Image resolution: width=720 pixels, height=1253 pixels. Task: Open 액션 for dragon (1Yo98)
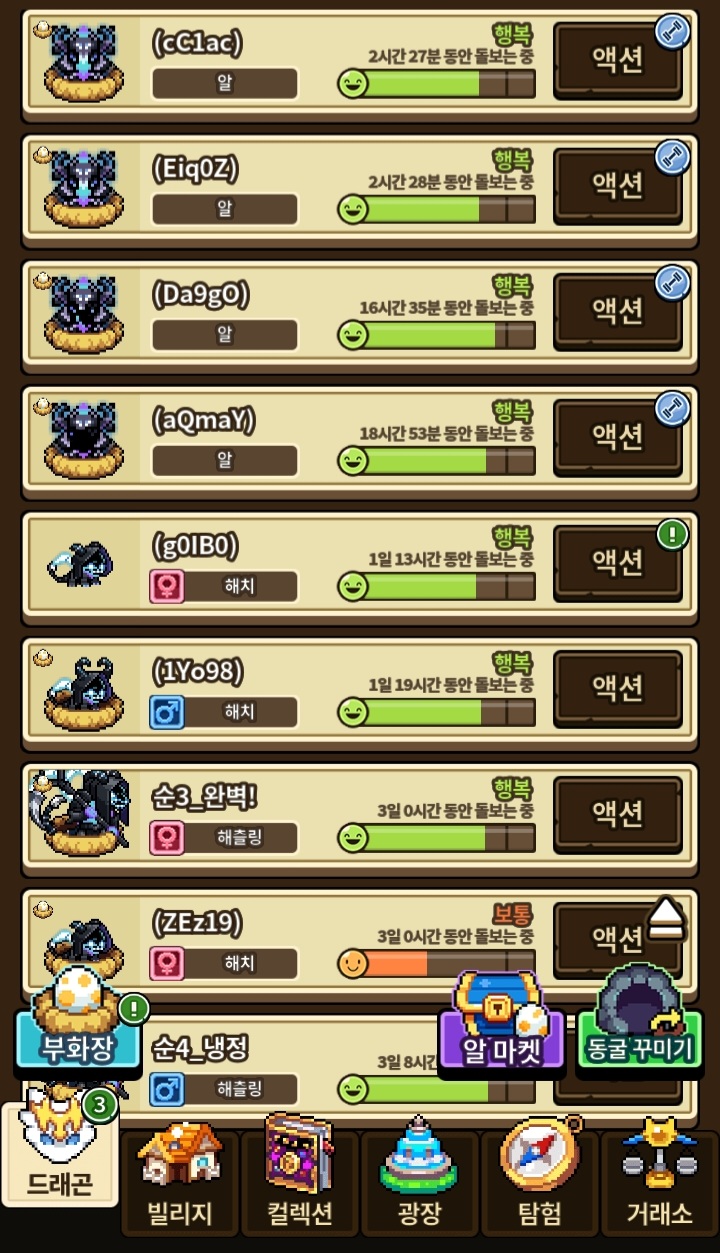click(618, 687)
